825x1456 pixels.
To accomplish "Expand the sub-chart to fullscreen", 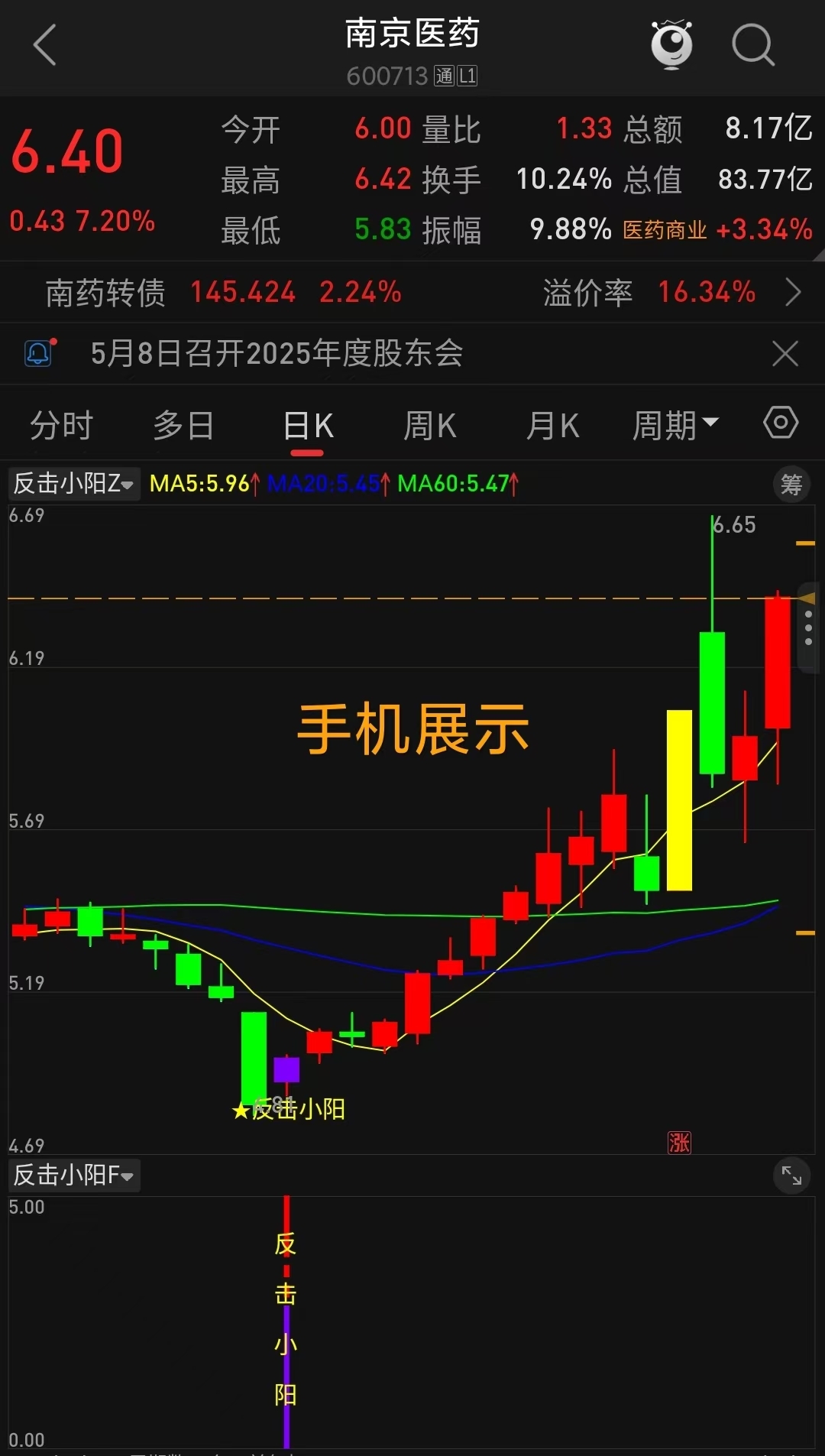I will pyautogui.click(x=791, y=1176).
